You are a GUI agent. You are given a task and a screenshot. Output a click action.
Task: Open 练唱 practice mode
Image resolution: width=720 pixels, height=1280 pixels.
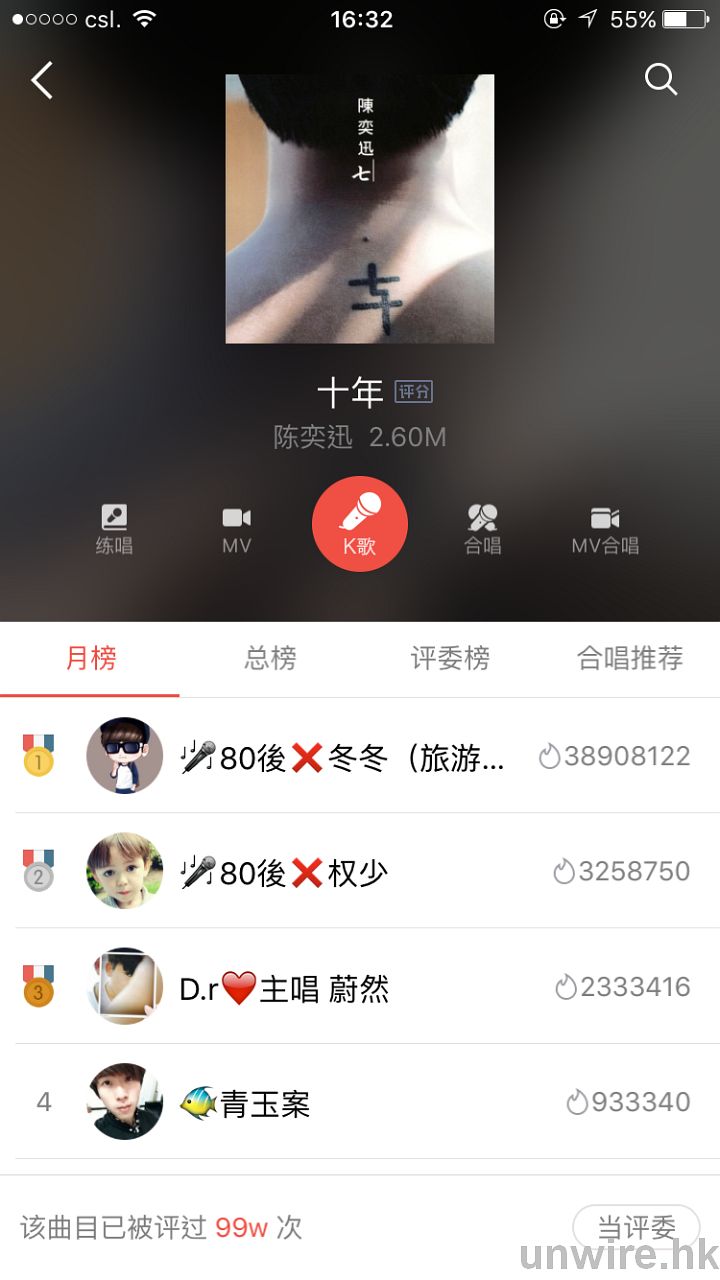pyautogui.click(x=114, y=530)
